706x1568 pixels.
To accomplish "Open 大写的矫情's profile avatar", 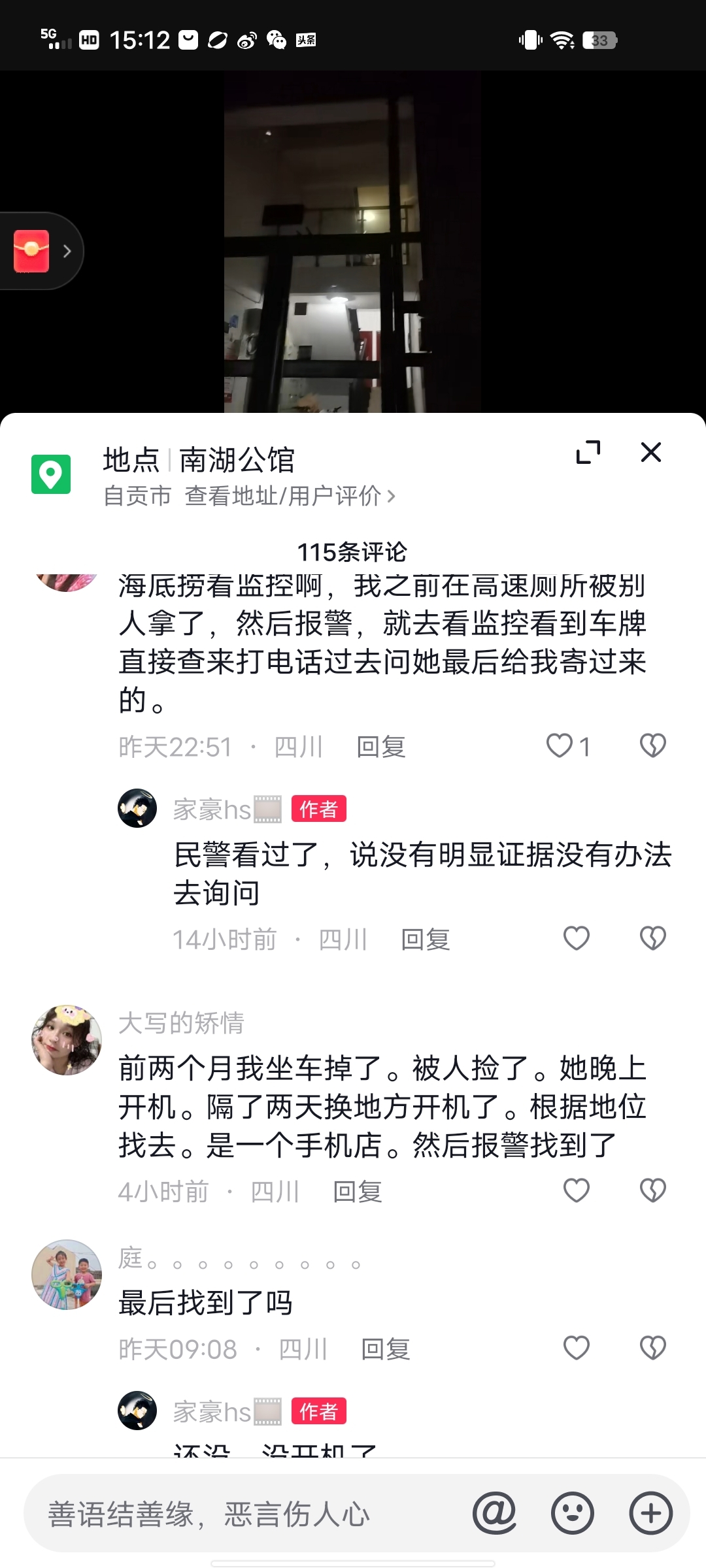I will 67,1040.
